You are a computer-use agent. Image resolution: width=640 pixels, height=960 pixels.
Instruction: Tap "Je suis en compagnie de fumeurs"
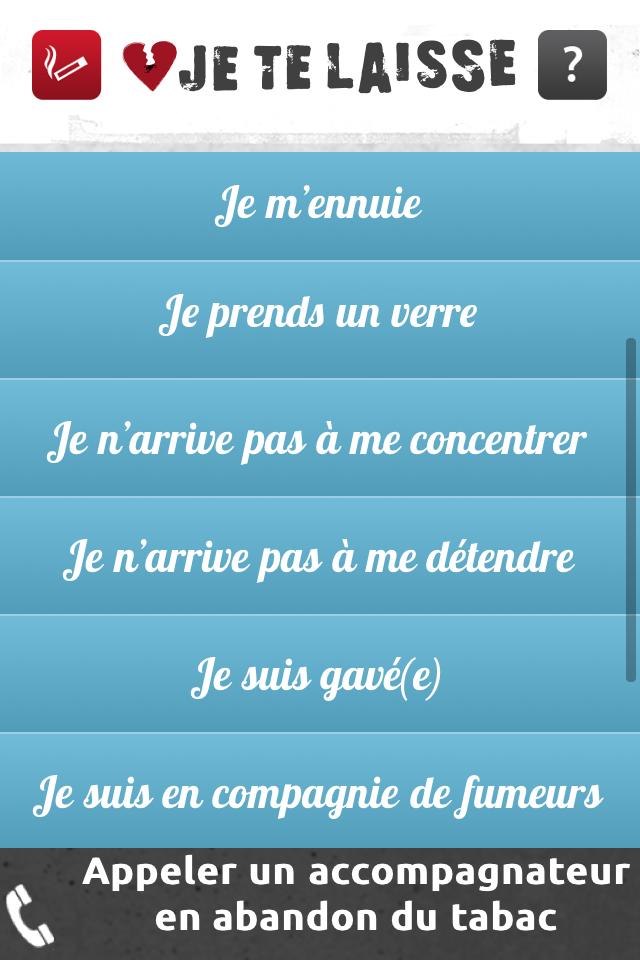318,792
